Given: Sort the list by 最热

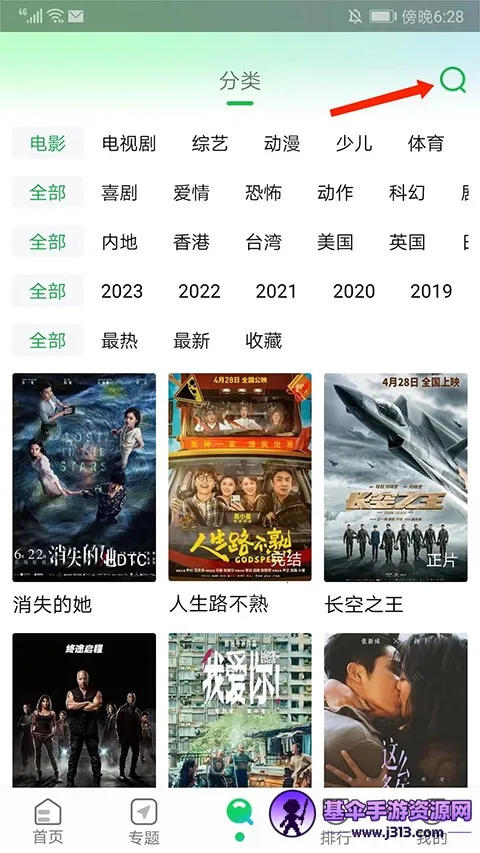Looking at the screenshot, I should (x=119, y=341).
